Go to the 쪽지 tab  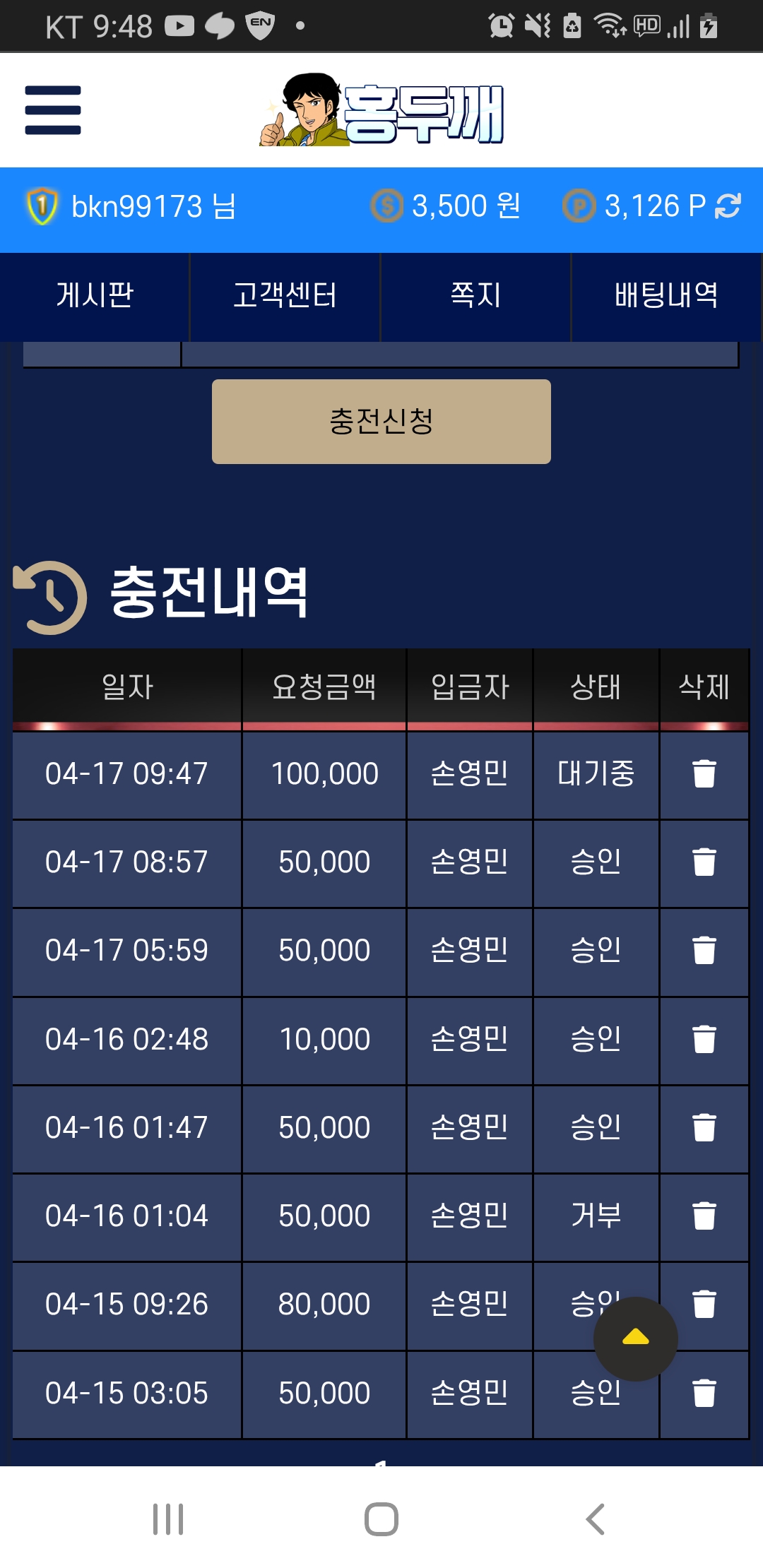pyautogui.click(x=475, y=295)
